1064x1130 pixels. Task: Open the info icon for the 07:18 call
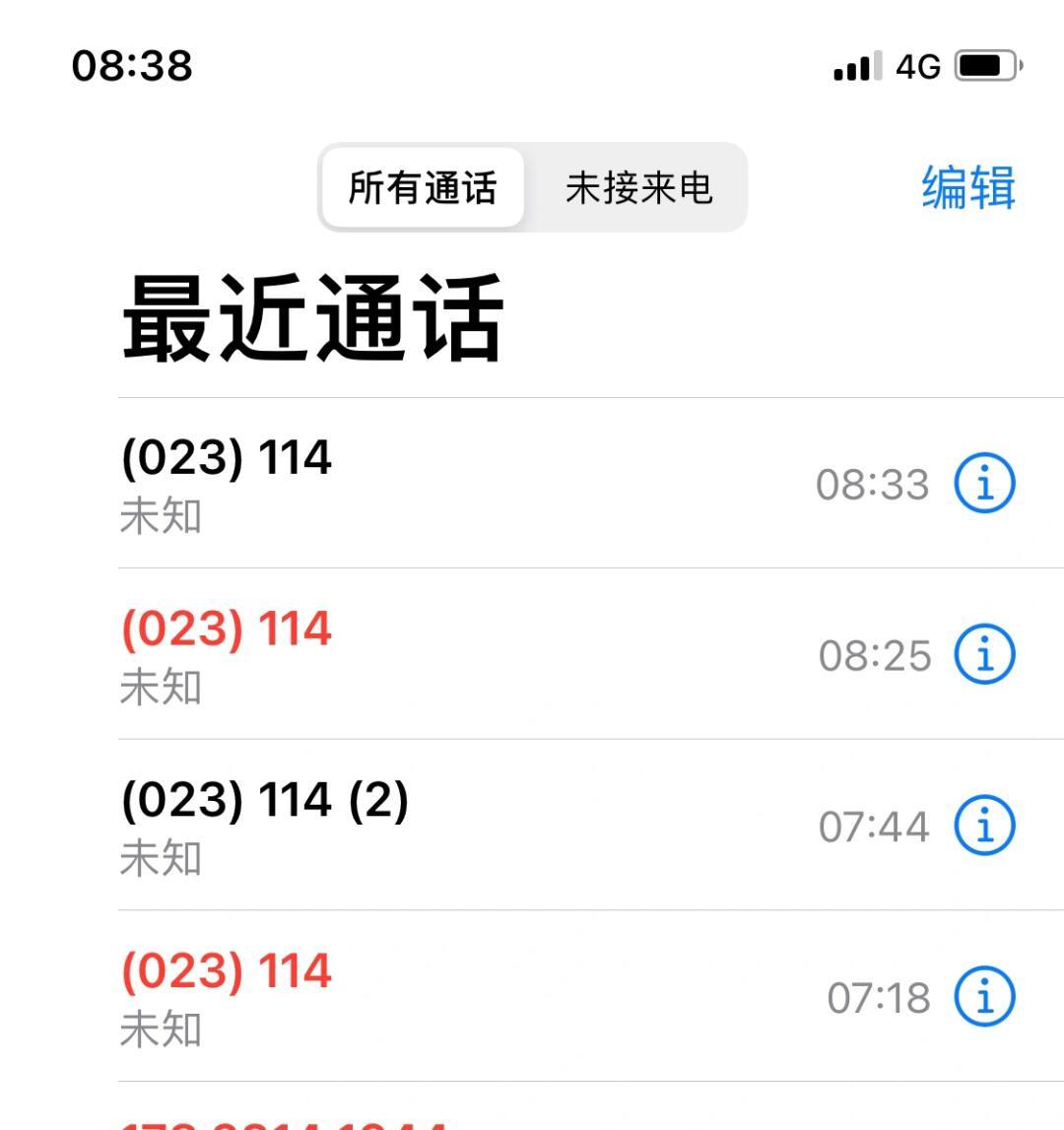click(984, 996)
